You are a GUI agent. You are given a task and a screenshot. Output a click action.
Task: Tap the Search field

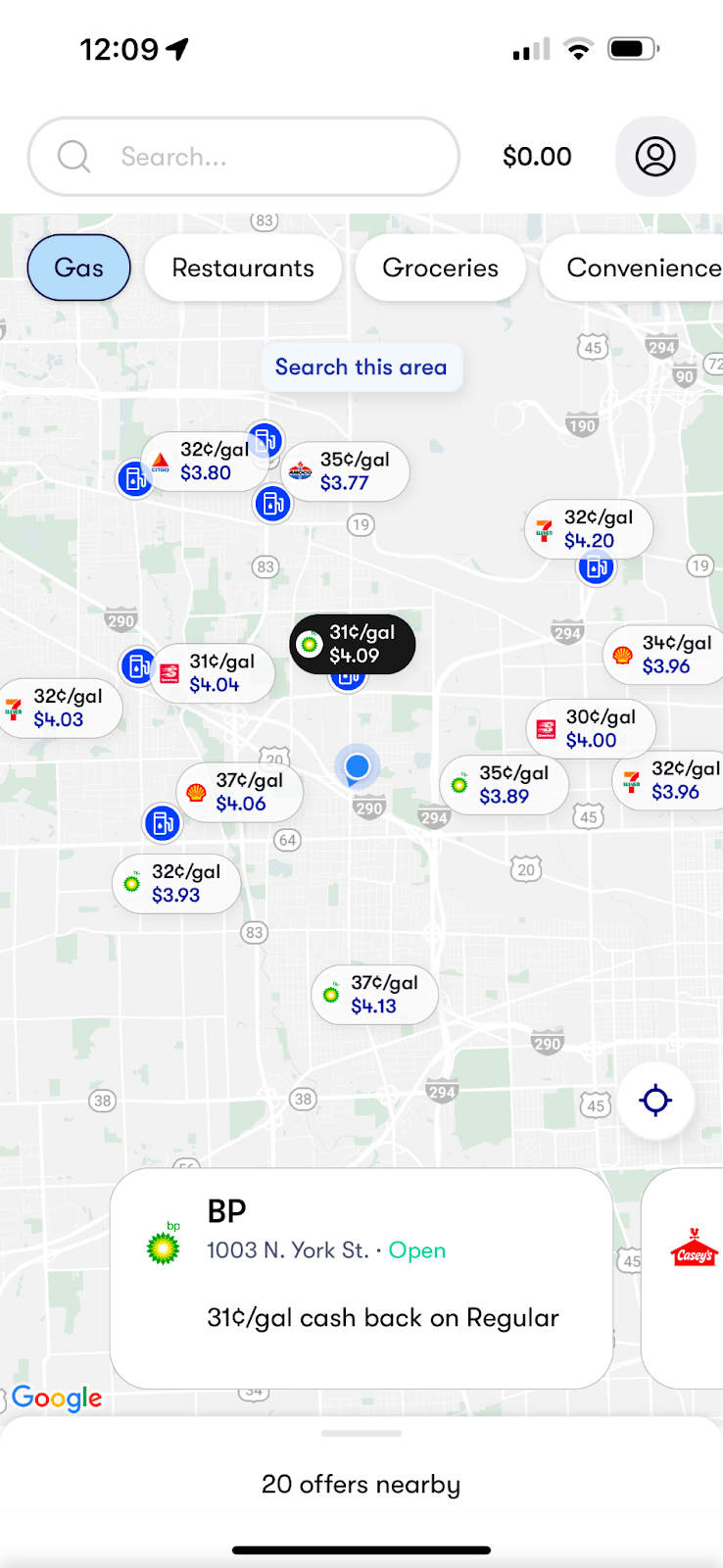coord(243,157)
